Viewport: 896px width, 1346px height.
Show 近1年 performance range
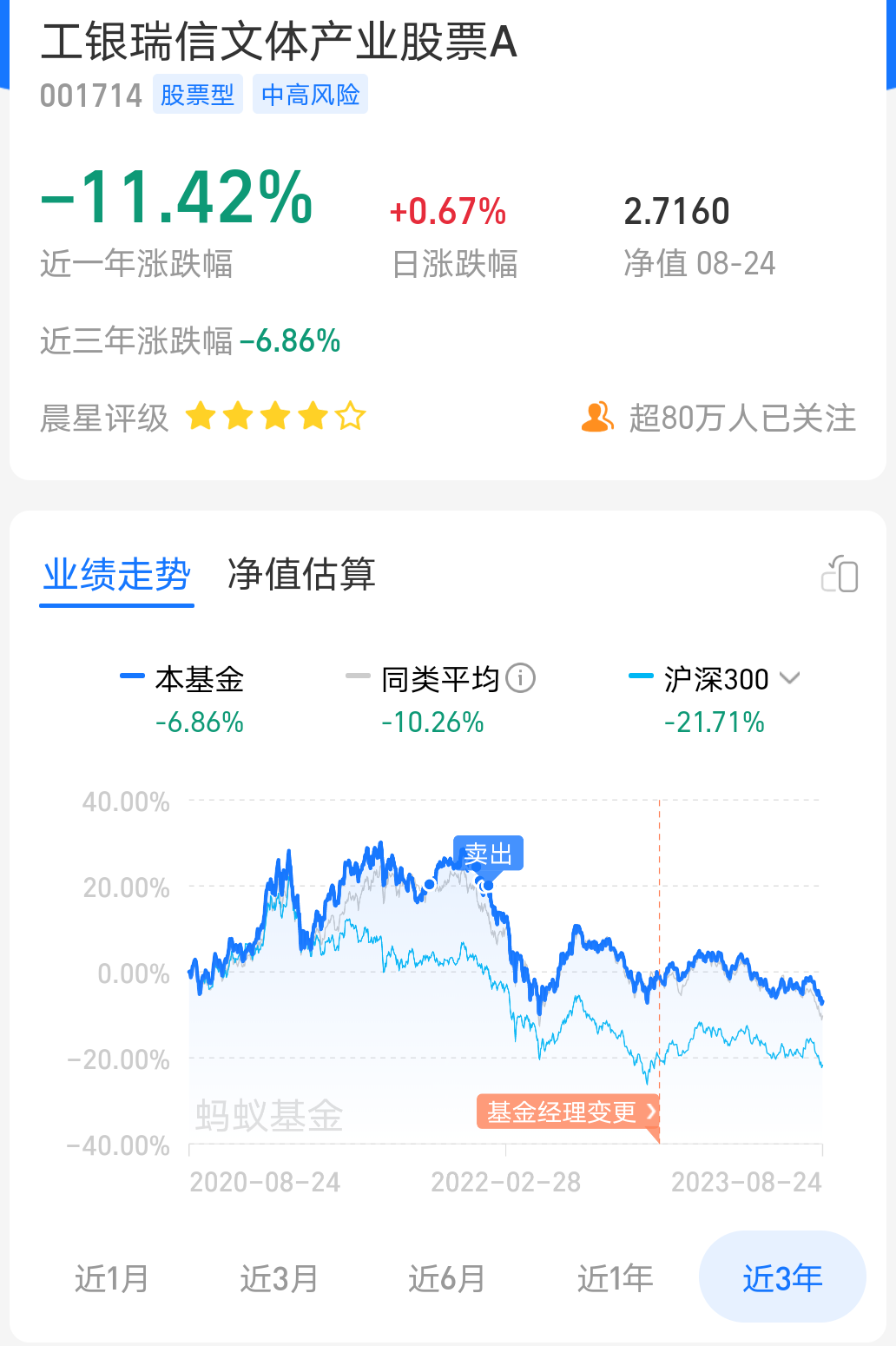coord(615,1278)
